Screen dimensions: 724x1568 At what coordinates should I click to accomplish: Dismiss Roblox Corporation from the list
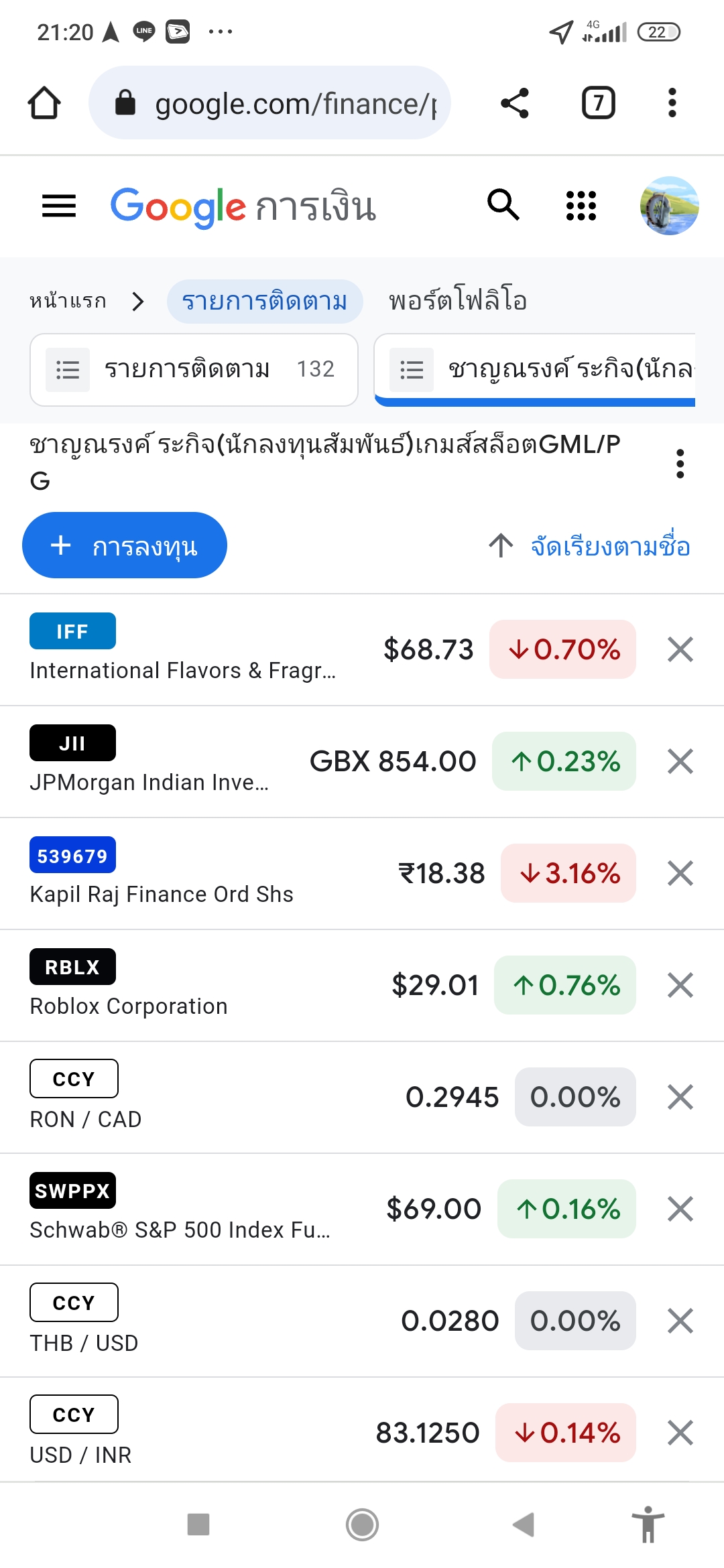click(x=680, y=985)
